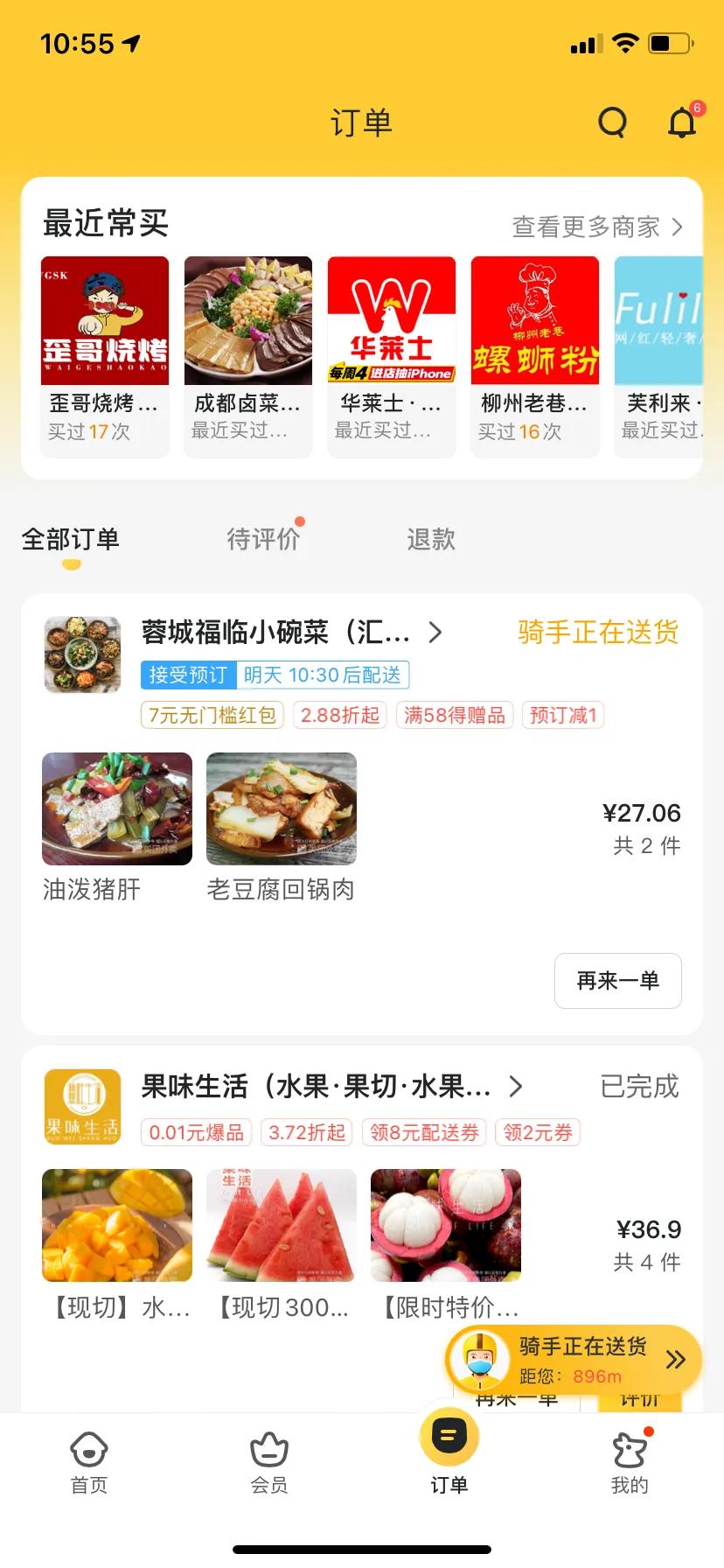Tap 骑手正在送货 delivery status text
The height and width of the screenshot is (1568, 724).
[x=597, y=632]
